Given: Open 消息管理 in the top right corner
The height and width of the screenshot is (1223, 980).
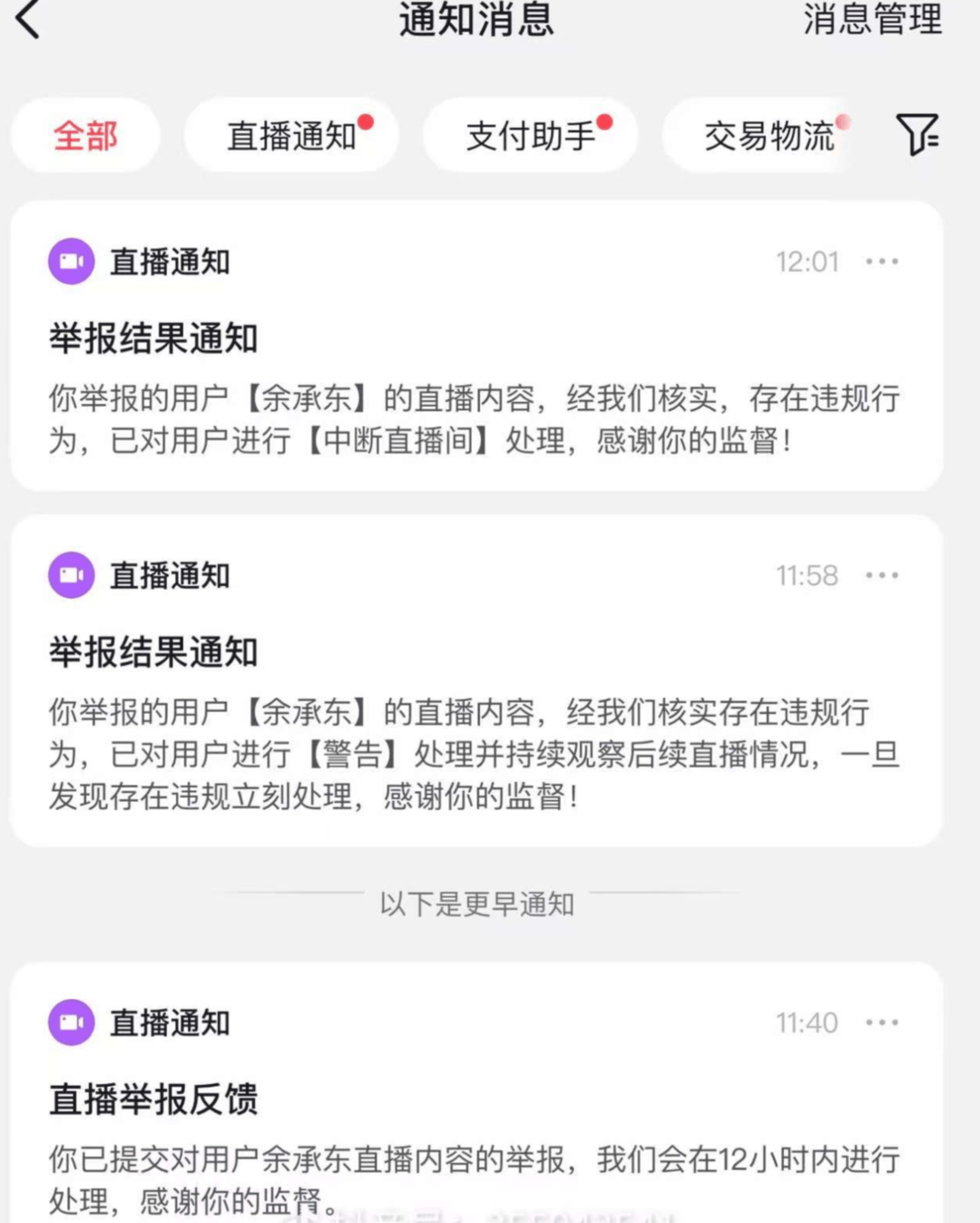Looking at the screenshot, I should pos(870,20).
